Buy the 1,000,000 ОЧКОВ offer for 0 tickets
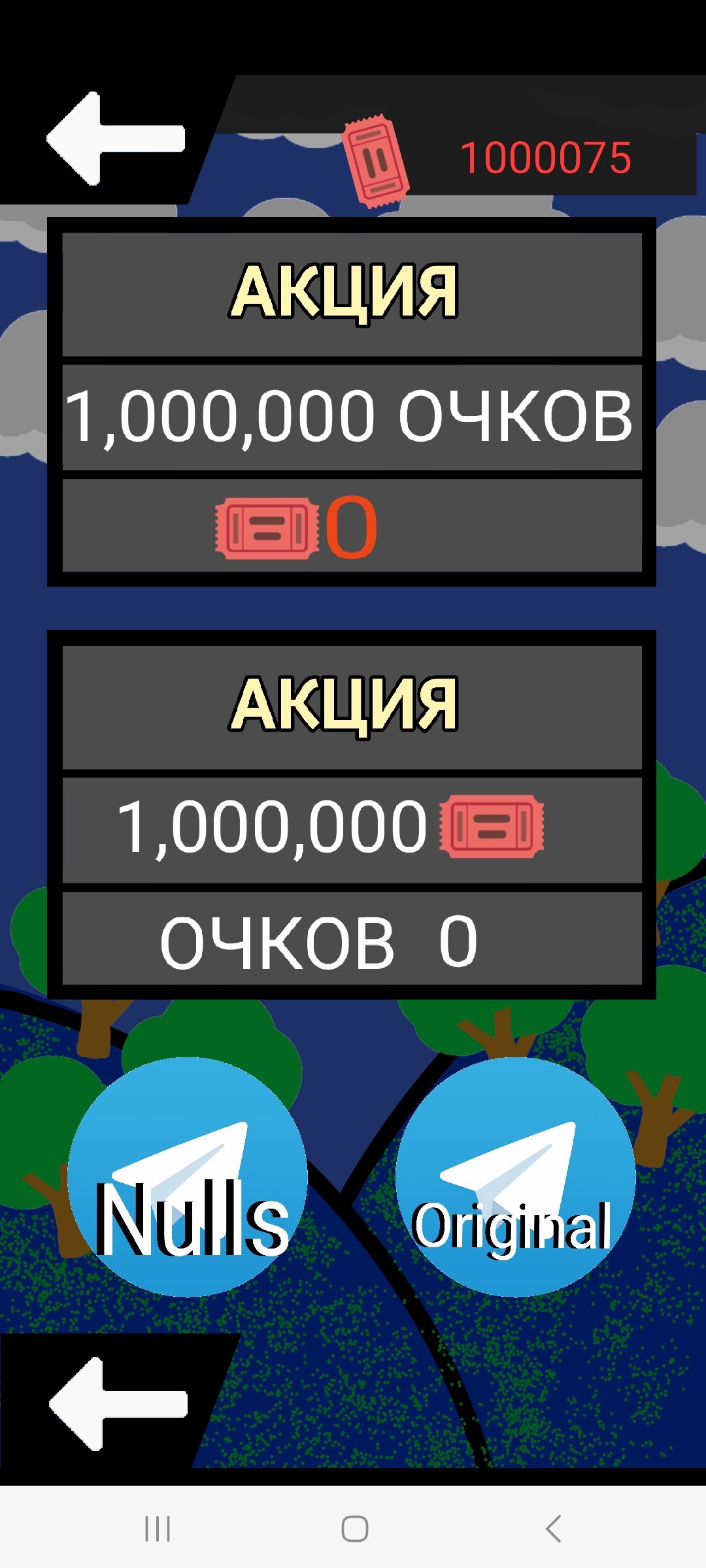This screenshot has width=706, height=1568. [x=352, y=526]
